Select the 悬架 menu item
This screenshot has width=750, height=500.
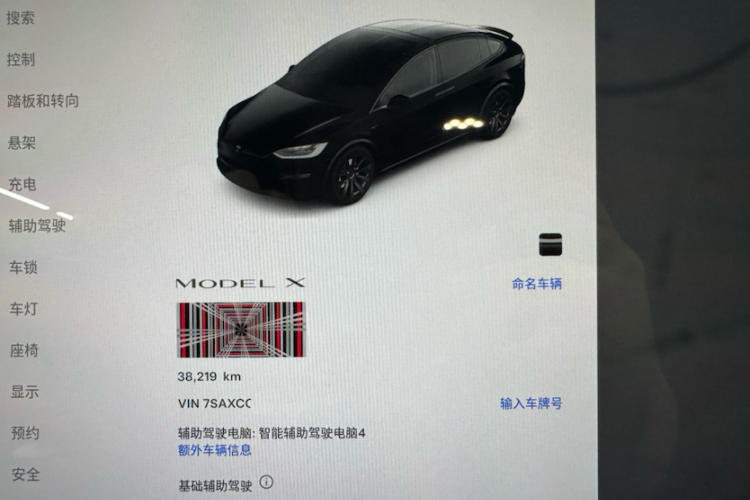22,143
